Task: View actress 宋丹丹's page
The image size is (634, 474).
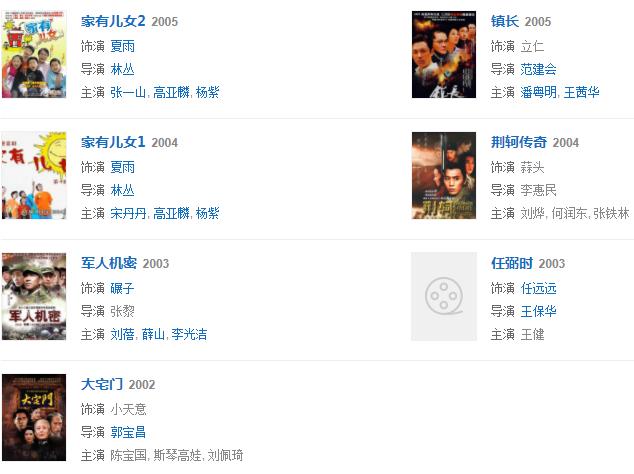Action: point(129,213)
